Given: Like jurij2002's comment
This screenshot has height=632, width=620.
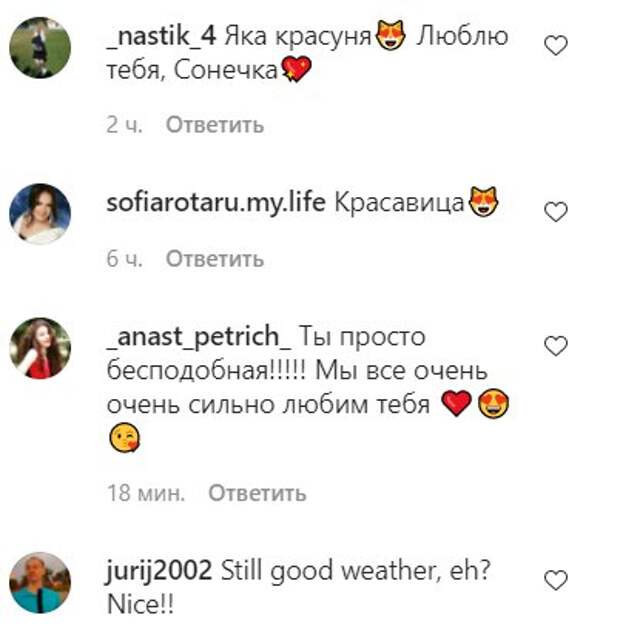Looking at the screenshot, I should pyautogui.click(x=554, y=580).
